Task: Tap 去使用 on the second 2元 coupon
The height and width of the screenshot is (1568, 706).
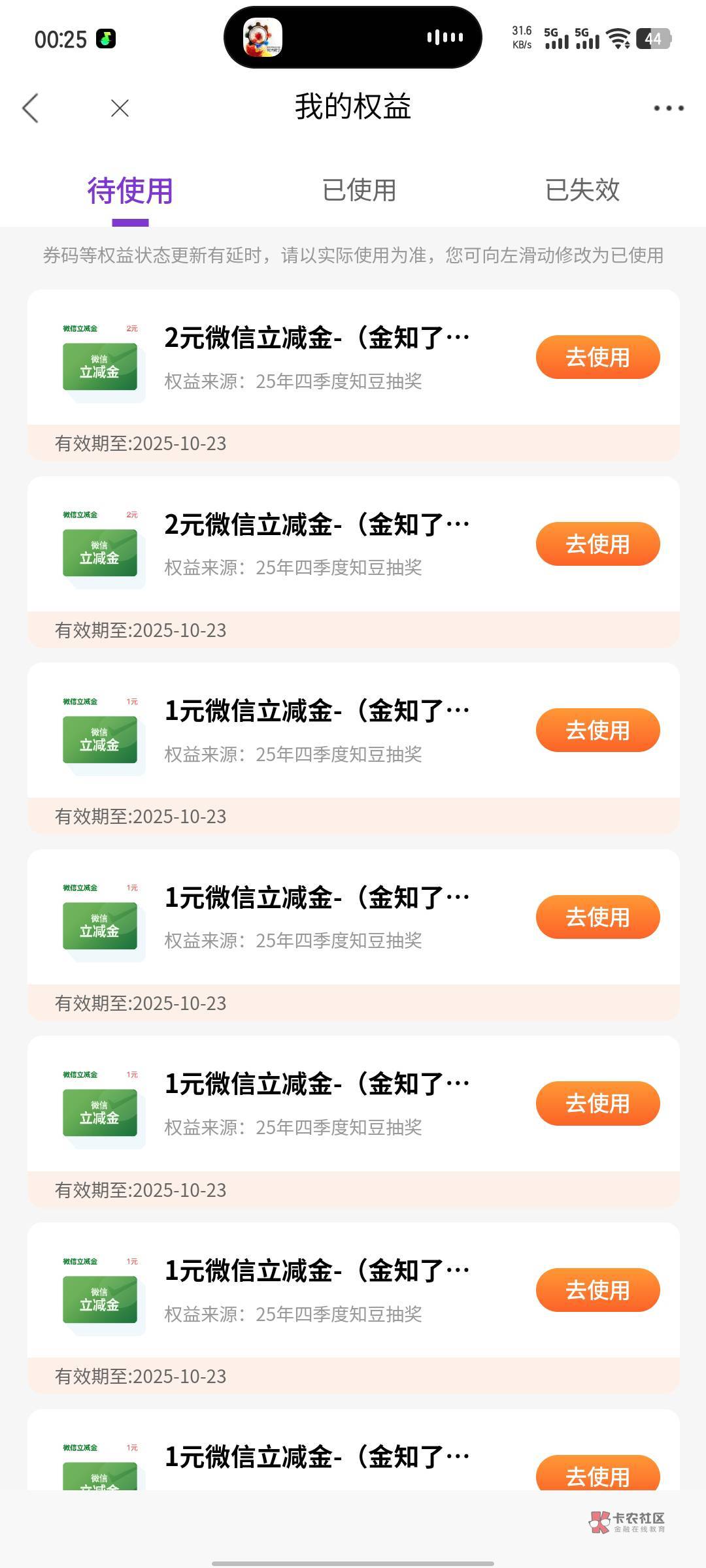Action: [x=597, y=544]
